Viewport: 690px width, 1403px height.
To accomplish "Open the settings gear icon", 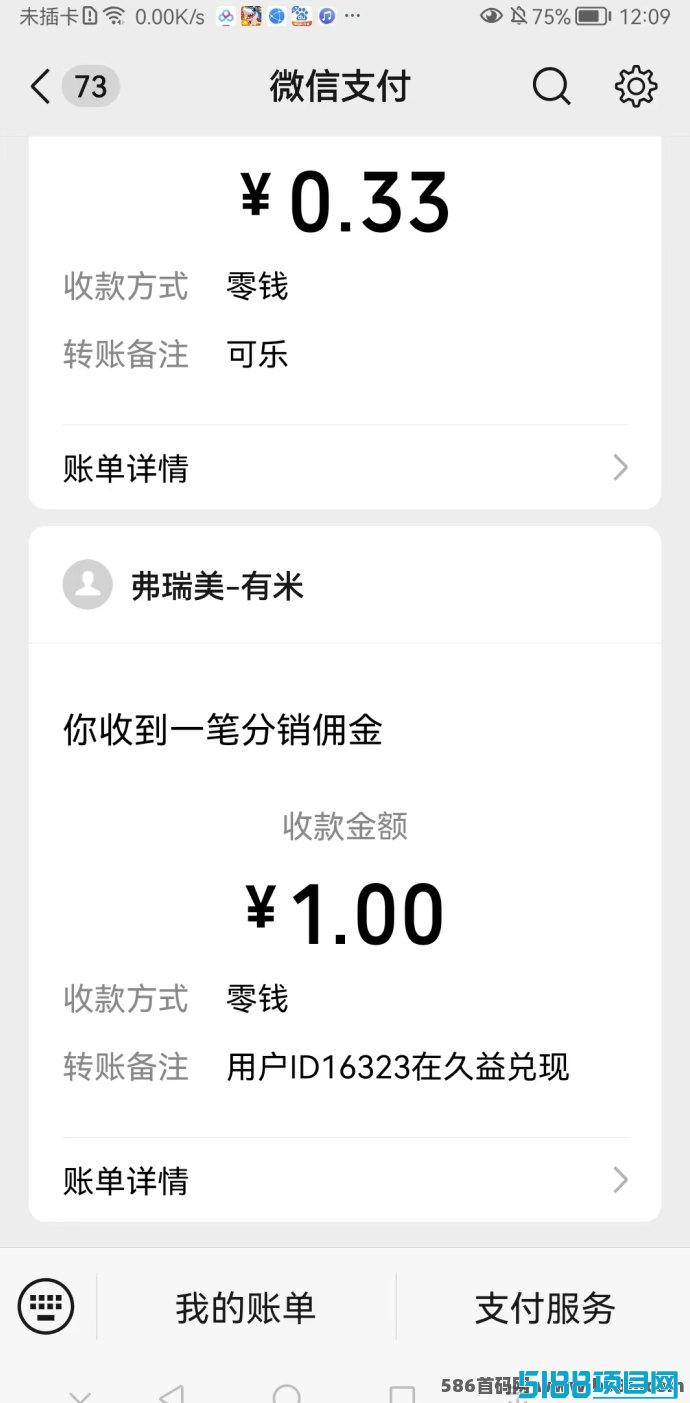I will pos(636,87).
